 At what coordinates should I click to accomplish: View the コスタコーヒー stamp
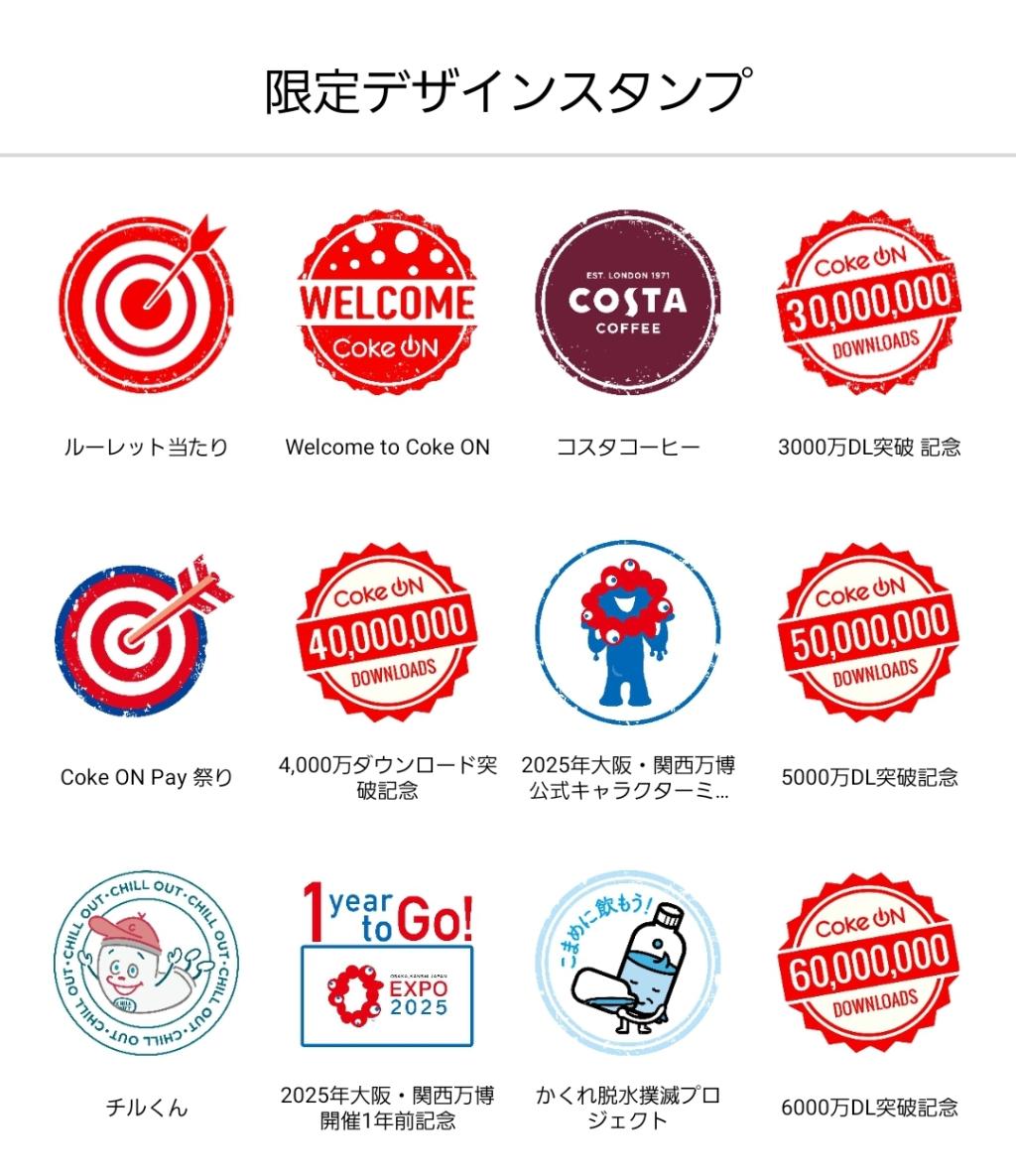pyautogui.click(x=628, y=304)
